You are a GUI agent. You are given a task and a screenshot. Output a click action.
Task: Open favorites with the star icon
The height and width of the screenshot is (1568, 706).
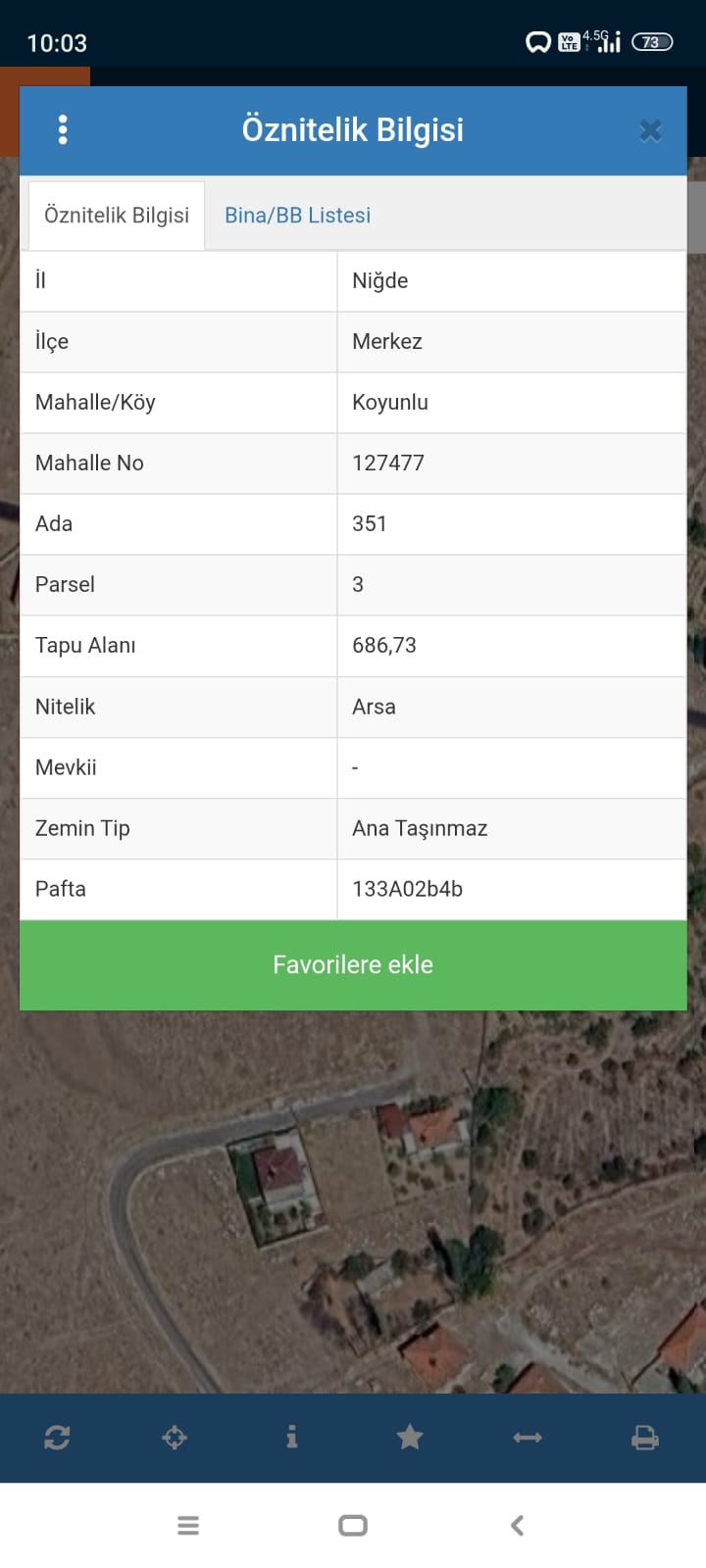pyautogui.click(x=410, y=1438)
